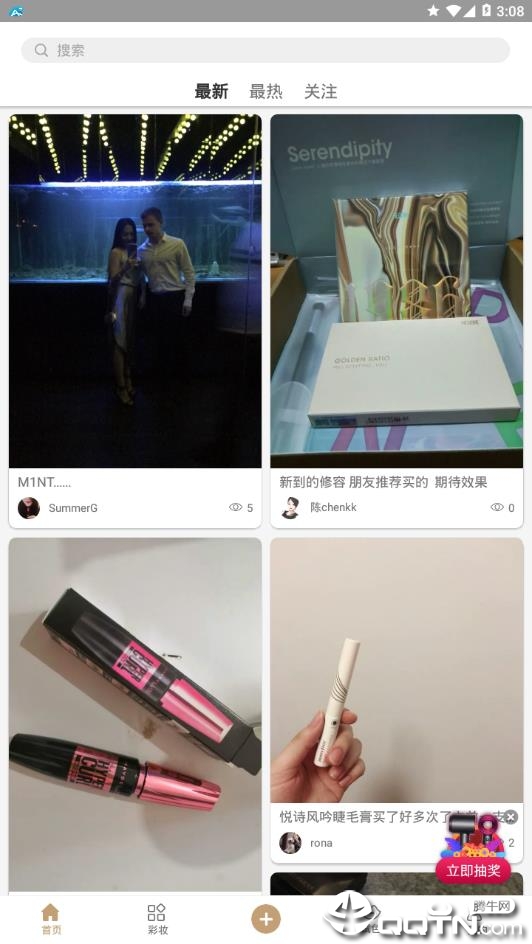Image resolution: width=532 pixels, height=944 pixels.
Task: Open SummerG's M1NT post
Action: click(x=135, y=321)
